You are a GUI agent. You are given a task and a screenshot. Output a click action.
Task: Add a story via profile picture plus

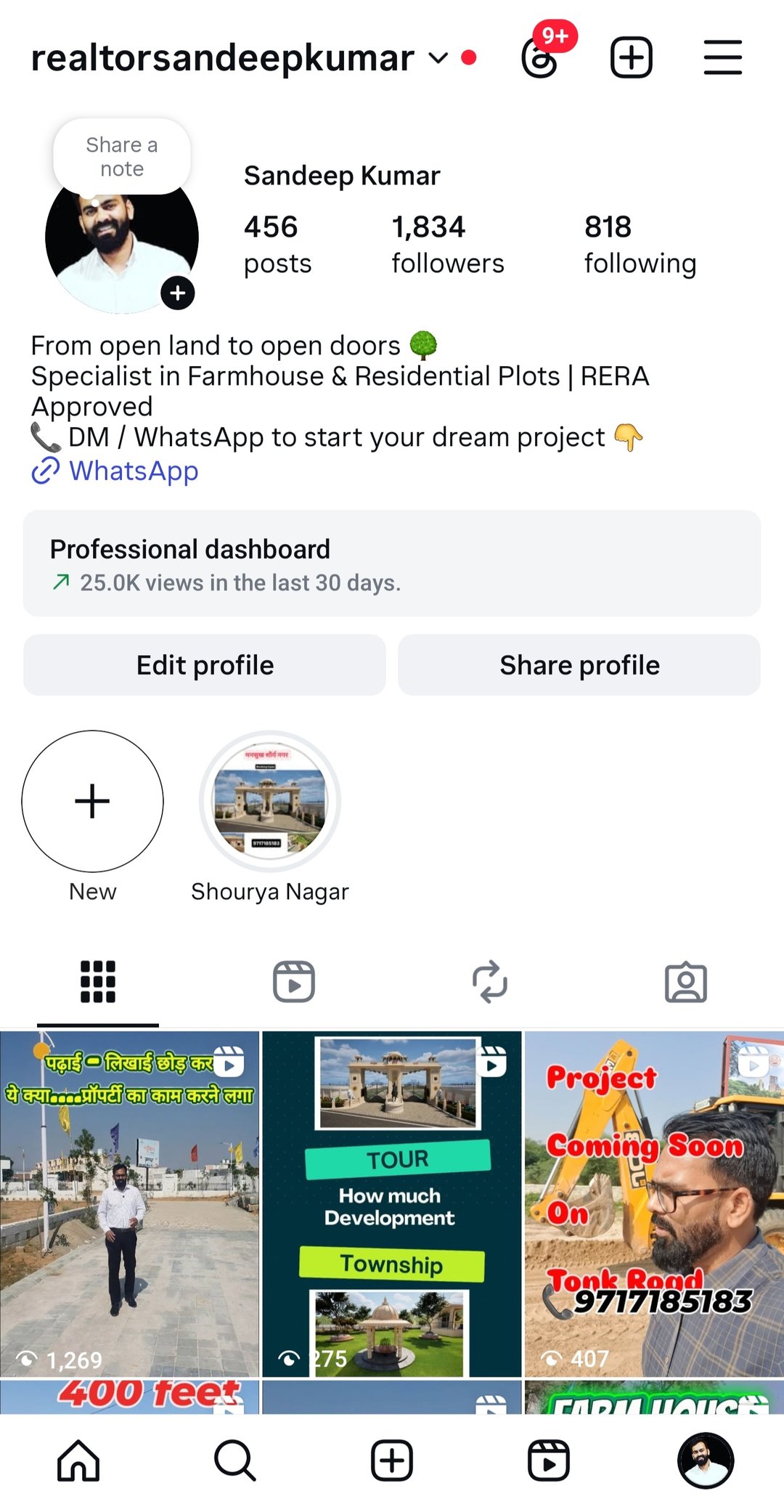point(178,293)
